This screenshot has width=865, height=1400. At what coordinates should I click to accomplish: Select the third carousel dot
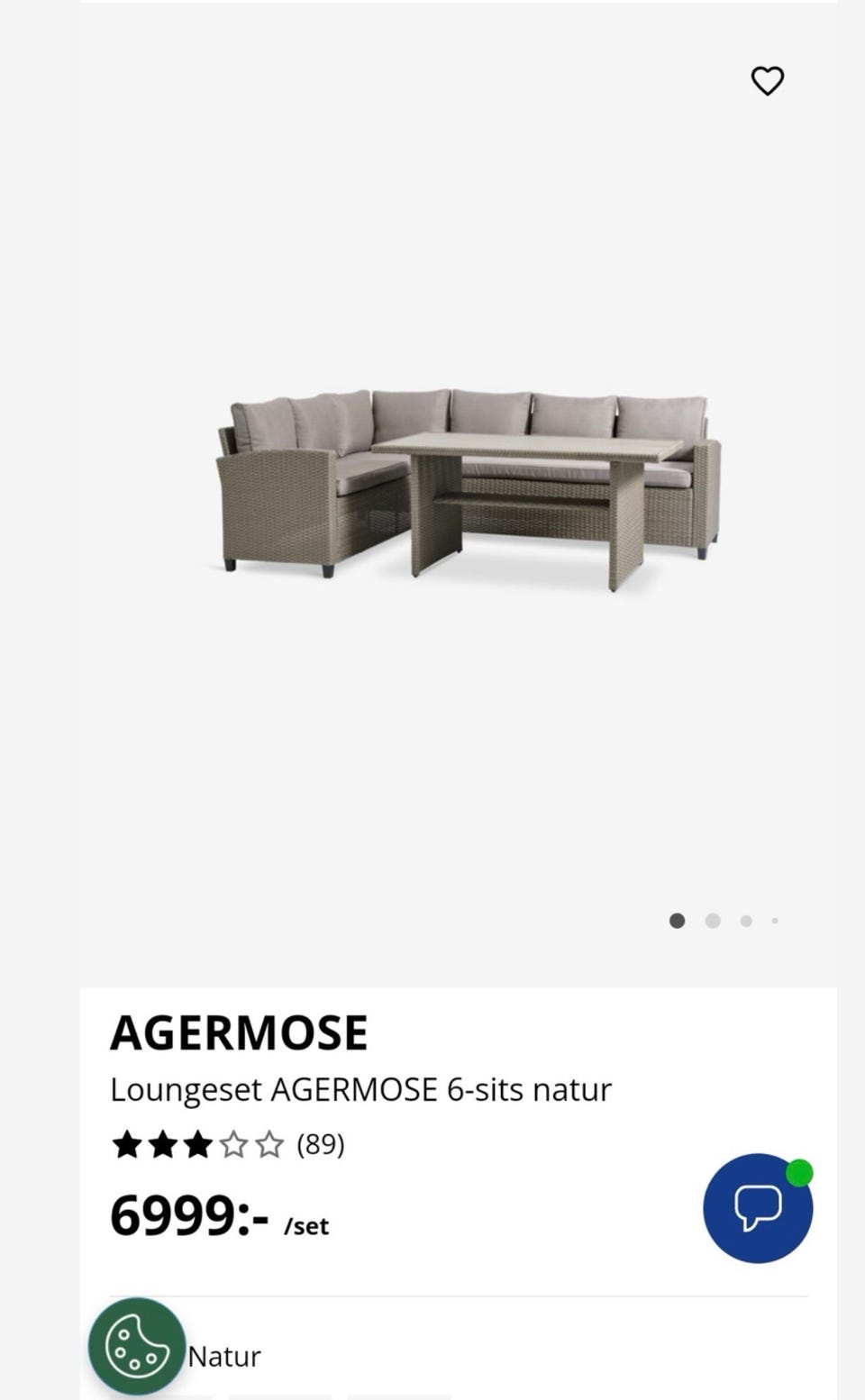pyautogui.click(x=746, y=921)
